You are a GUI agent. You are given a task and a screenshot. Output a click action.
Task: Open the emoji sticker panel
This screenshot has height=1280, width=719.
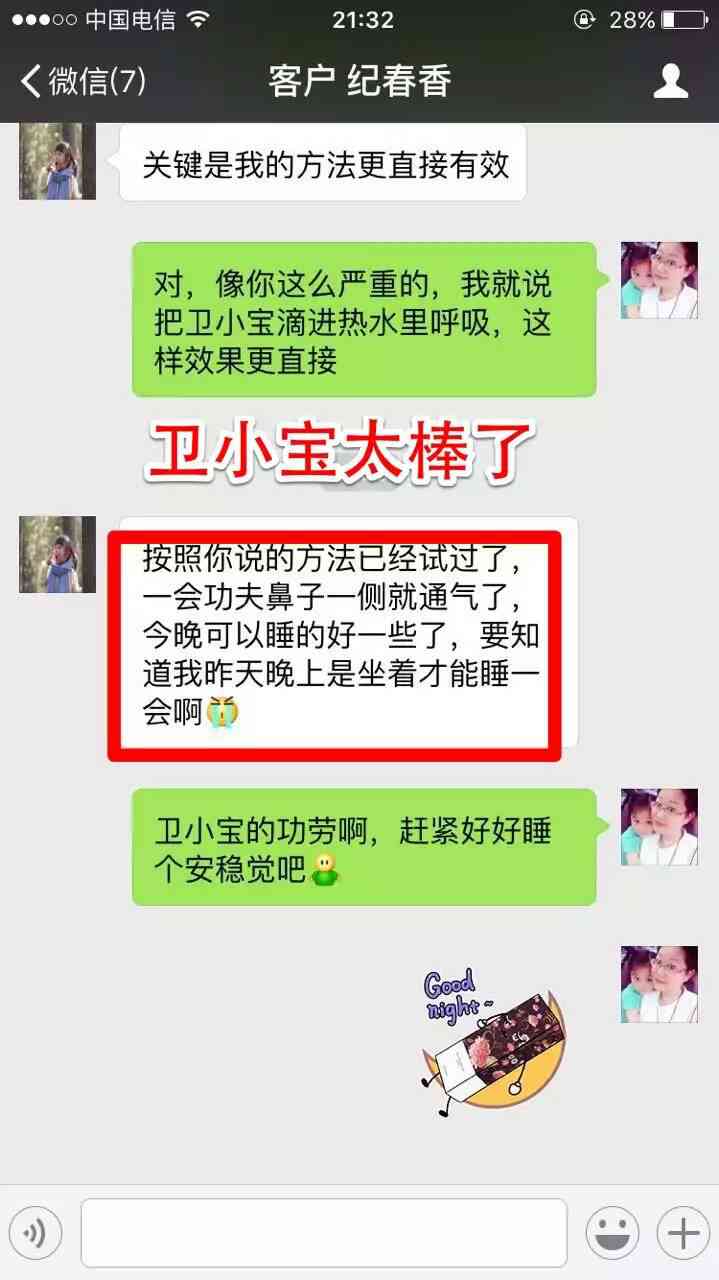[x=612, y=1233]
